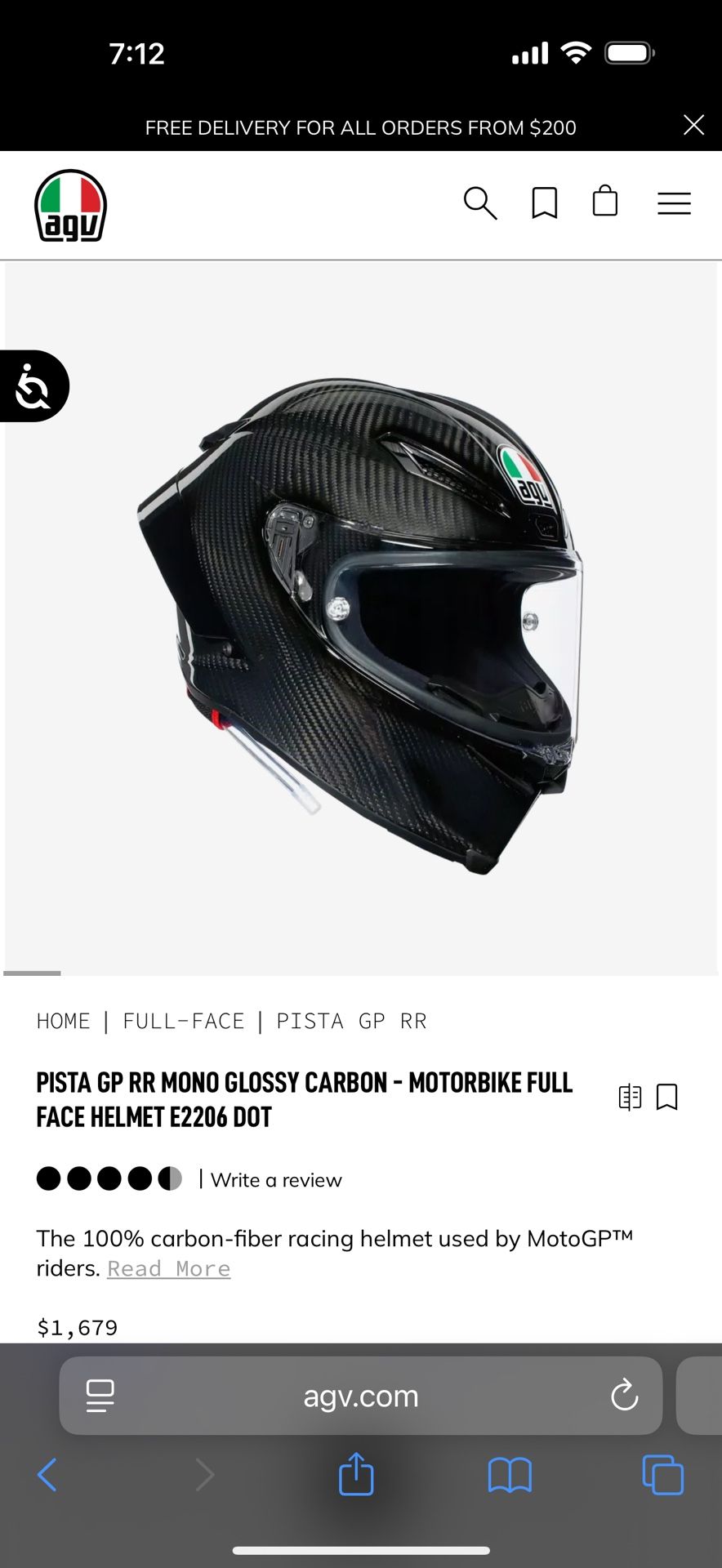Tap the image carousel progress indicator

coord(33,973)
